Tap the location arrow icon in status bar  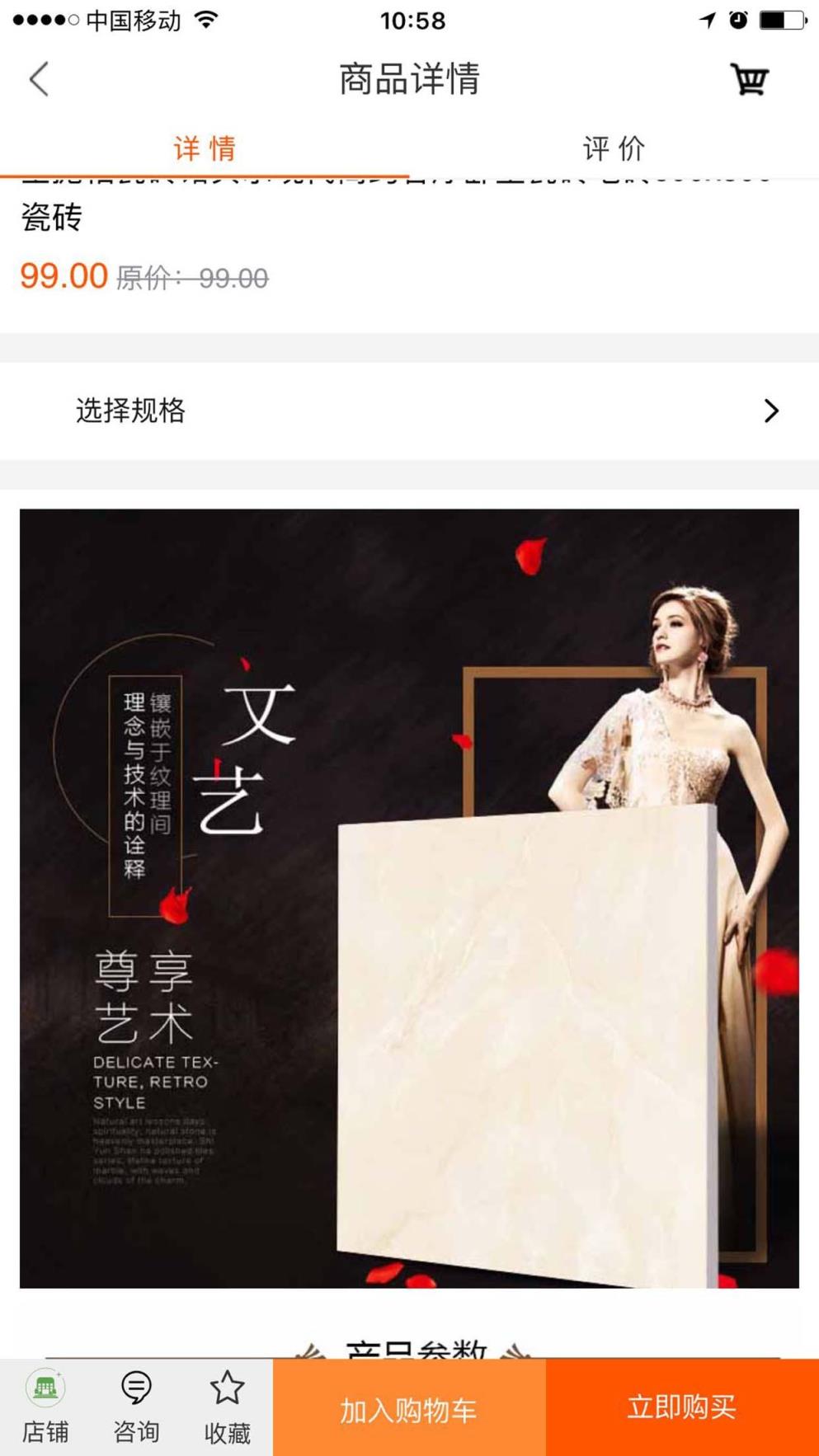point(708,21)
